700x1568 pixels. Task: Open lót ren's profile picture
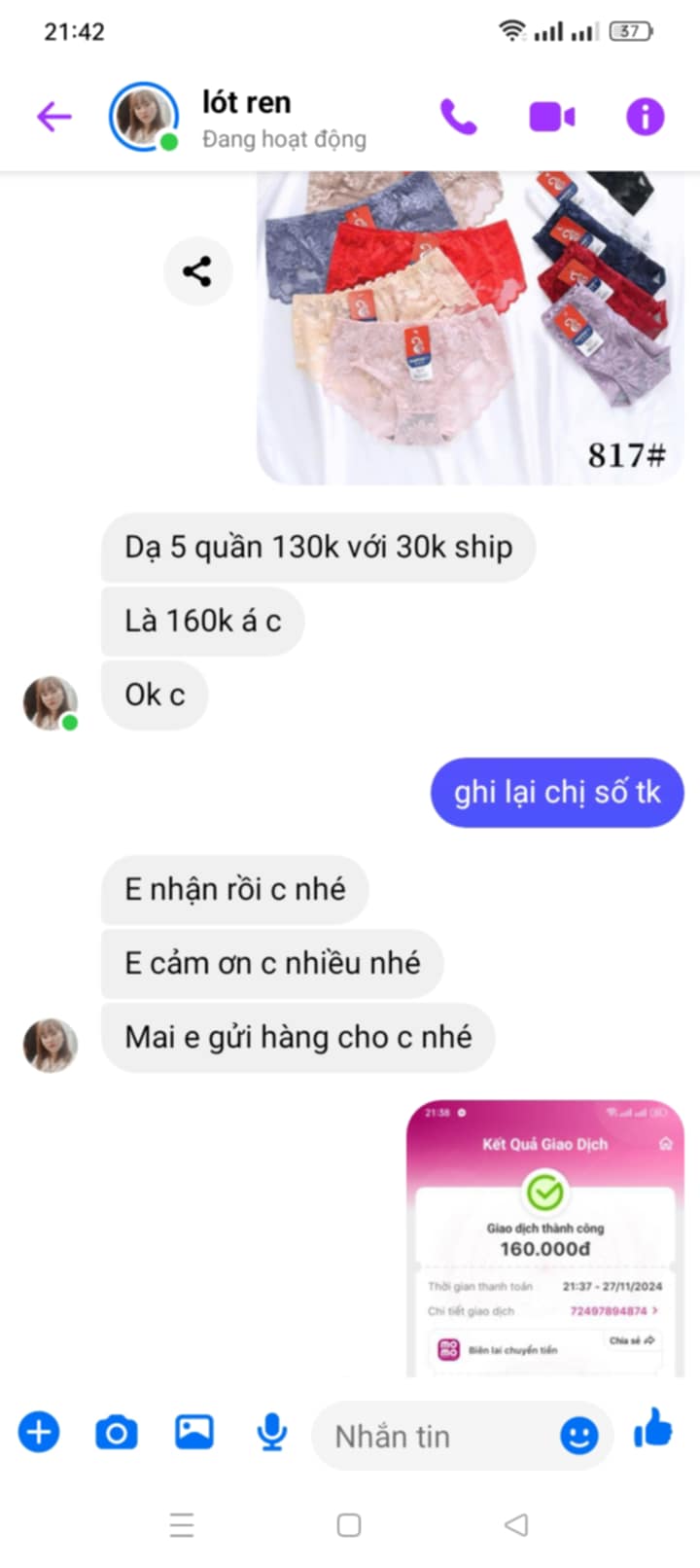click(143, 118)
